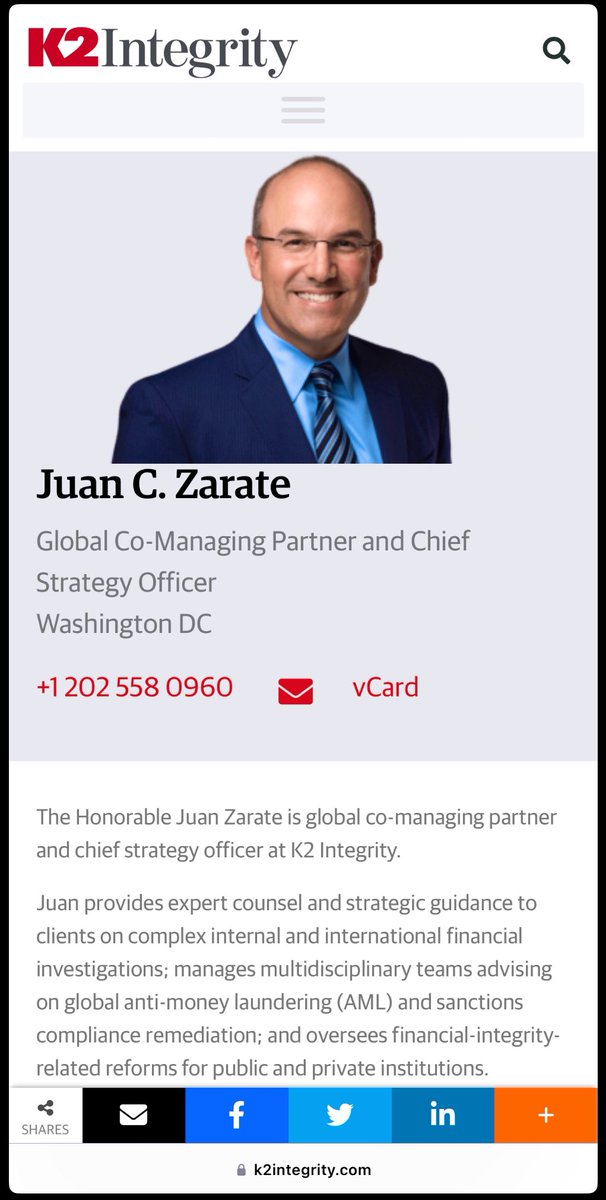Show more sharing options plus button
The image size is (606, 1200).
tap(545, 1115)
